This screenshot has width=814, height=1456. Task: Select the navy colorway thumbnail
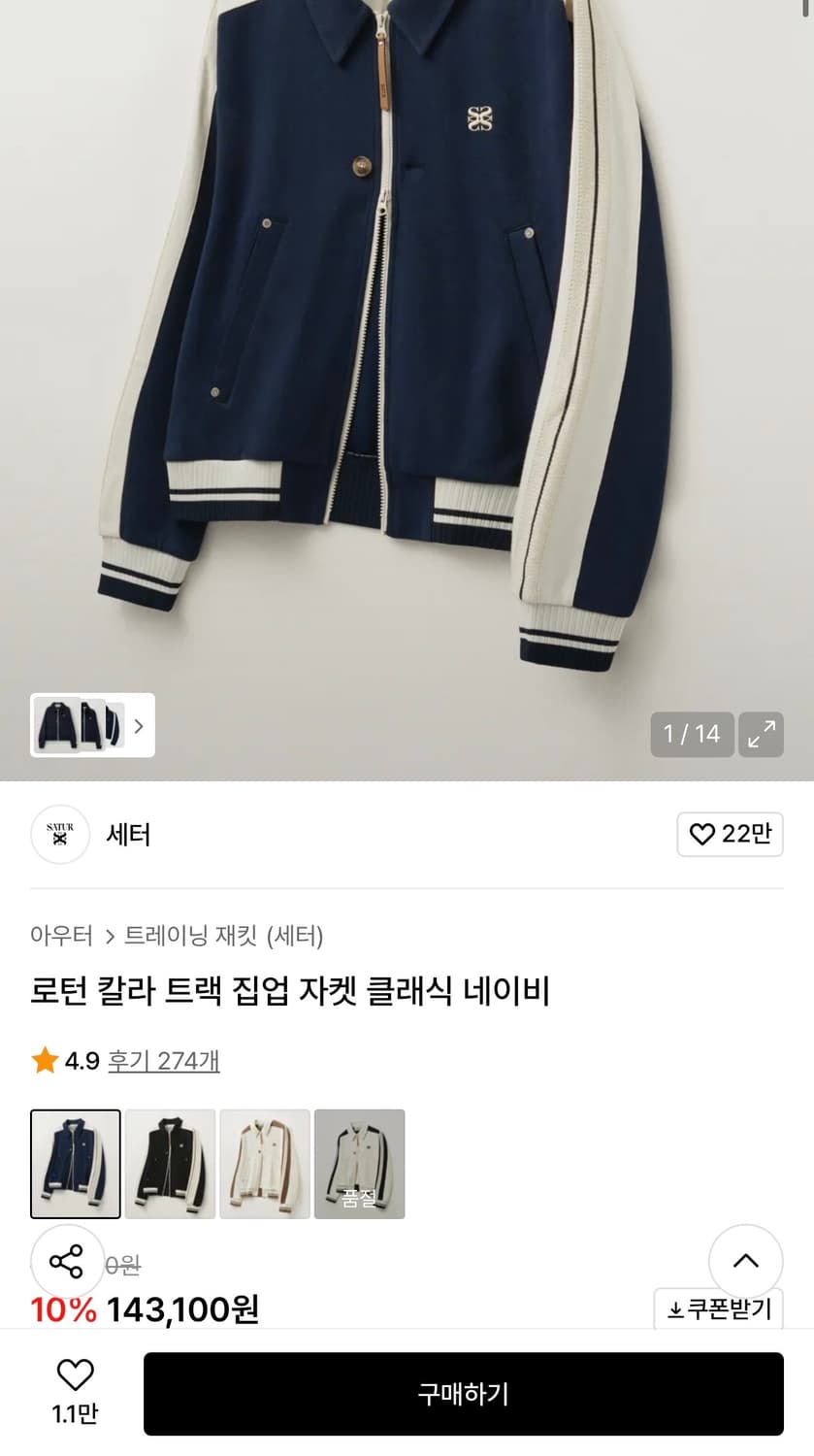75,1164
